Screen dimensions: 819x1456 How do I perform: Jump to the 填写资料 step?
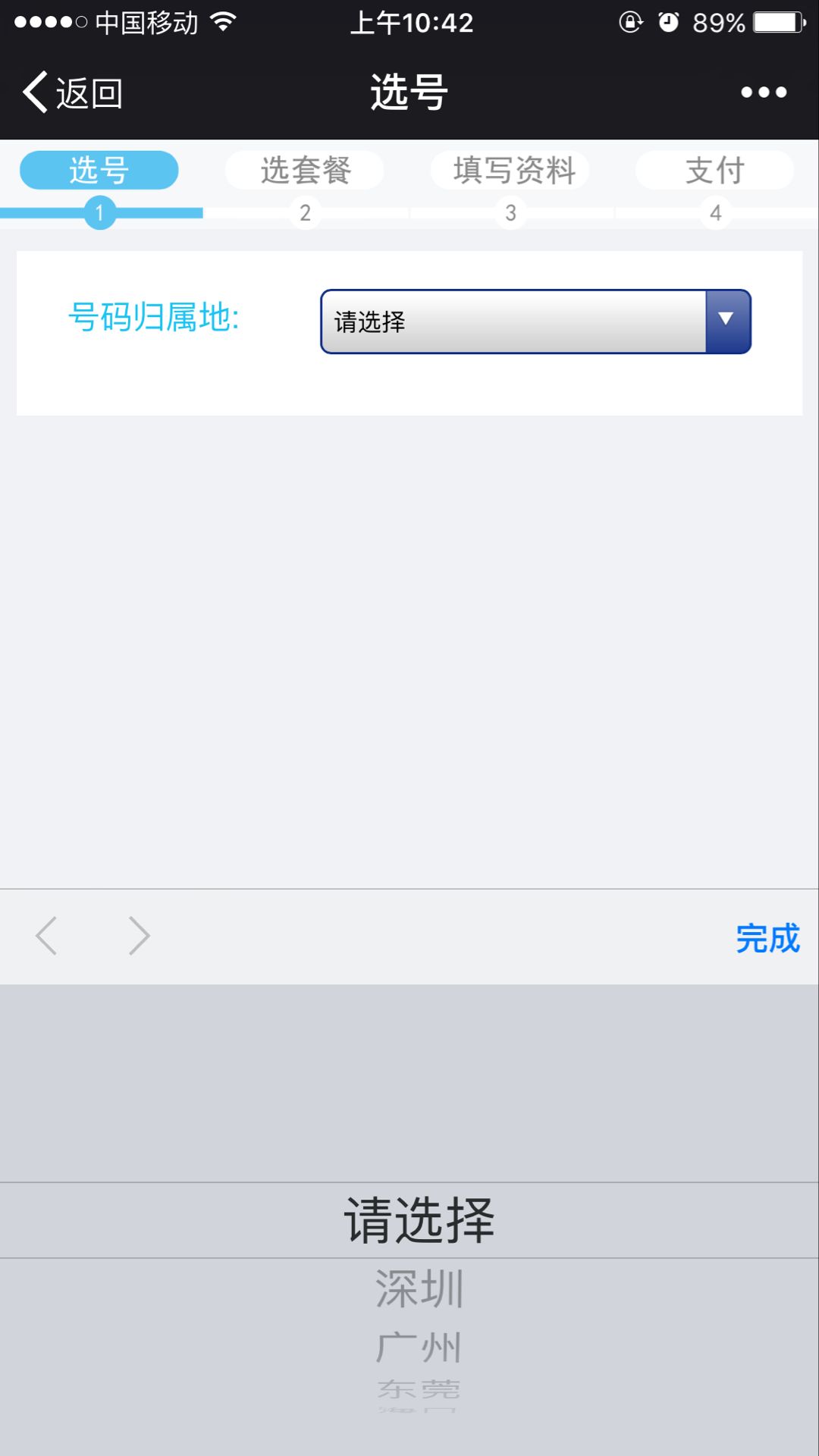(x=513, y=171)
